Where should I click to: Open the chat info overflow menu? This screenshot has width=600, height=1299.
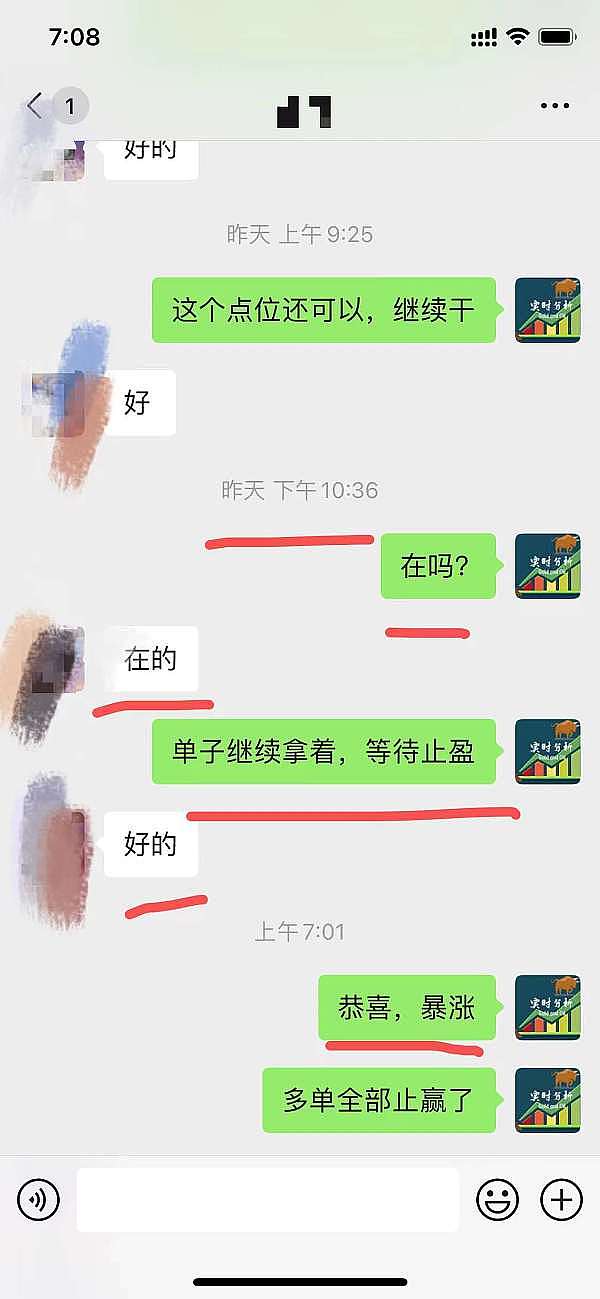[554, 106]
